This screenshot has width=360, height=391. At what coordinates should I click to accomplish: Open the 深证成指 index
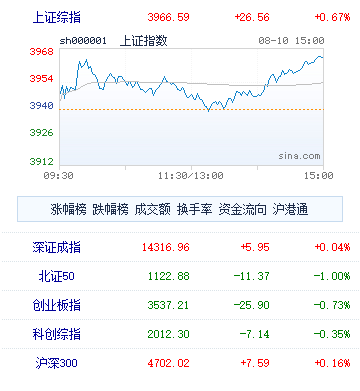[57, 247]
